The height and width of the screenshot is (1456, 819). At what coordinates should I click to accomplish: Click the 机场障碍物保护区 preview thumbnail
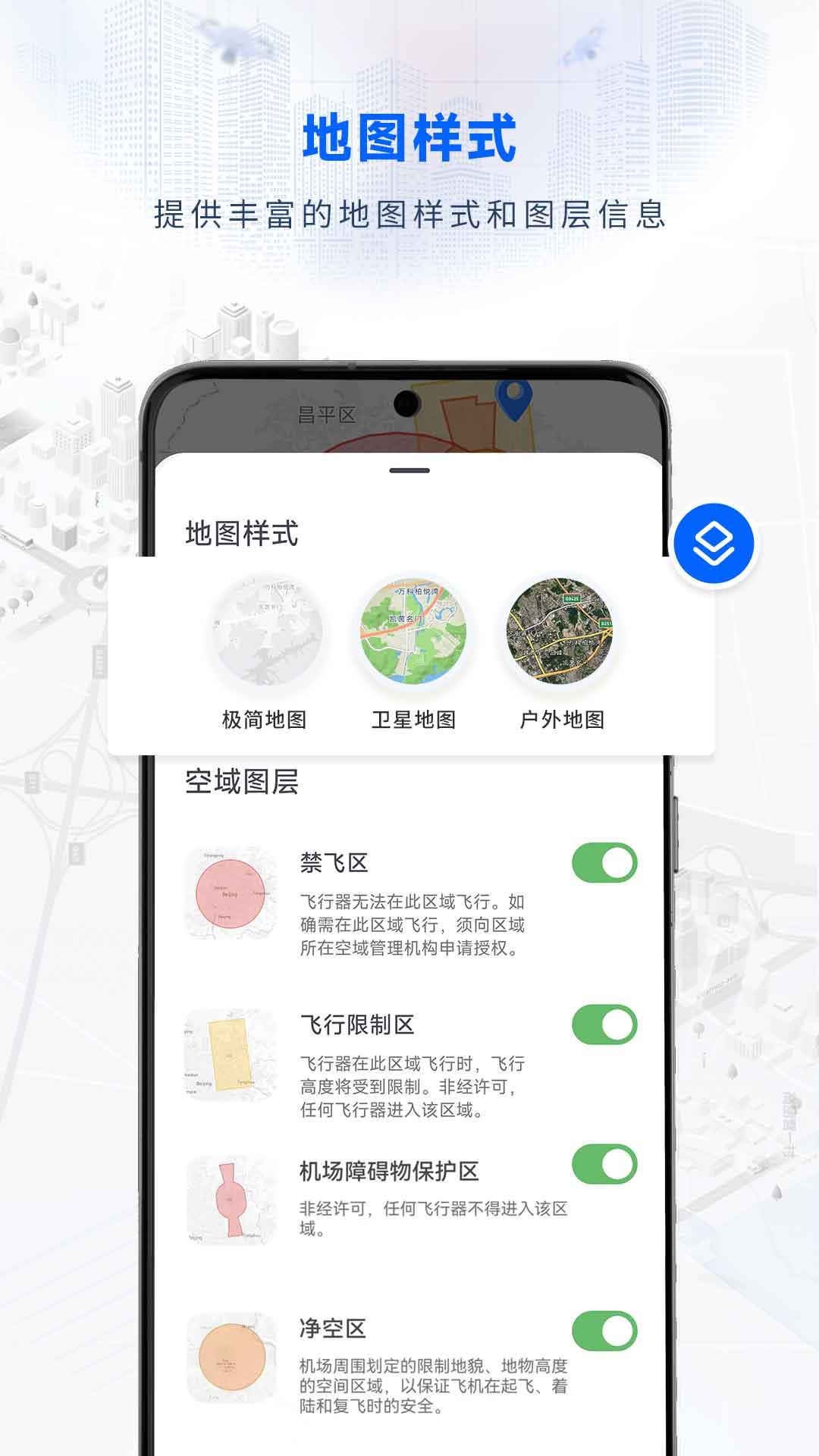click(x=229, y=1194)
